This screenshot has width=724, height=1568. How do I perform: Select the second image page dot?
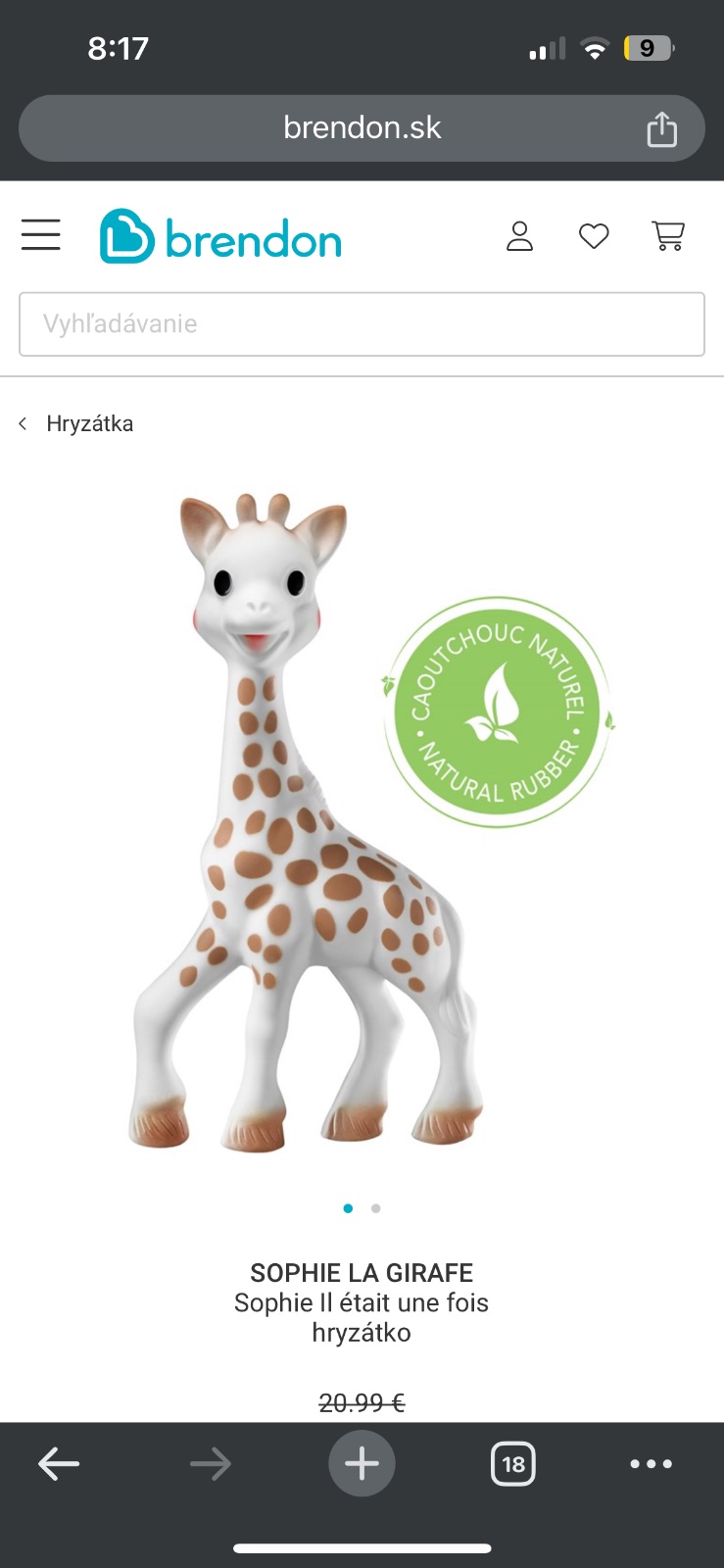pos(376,1208)
